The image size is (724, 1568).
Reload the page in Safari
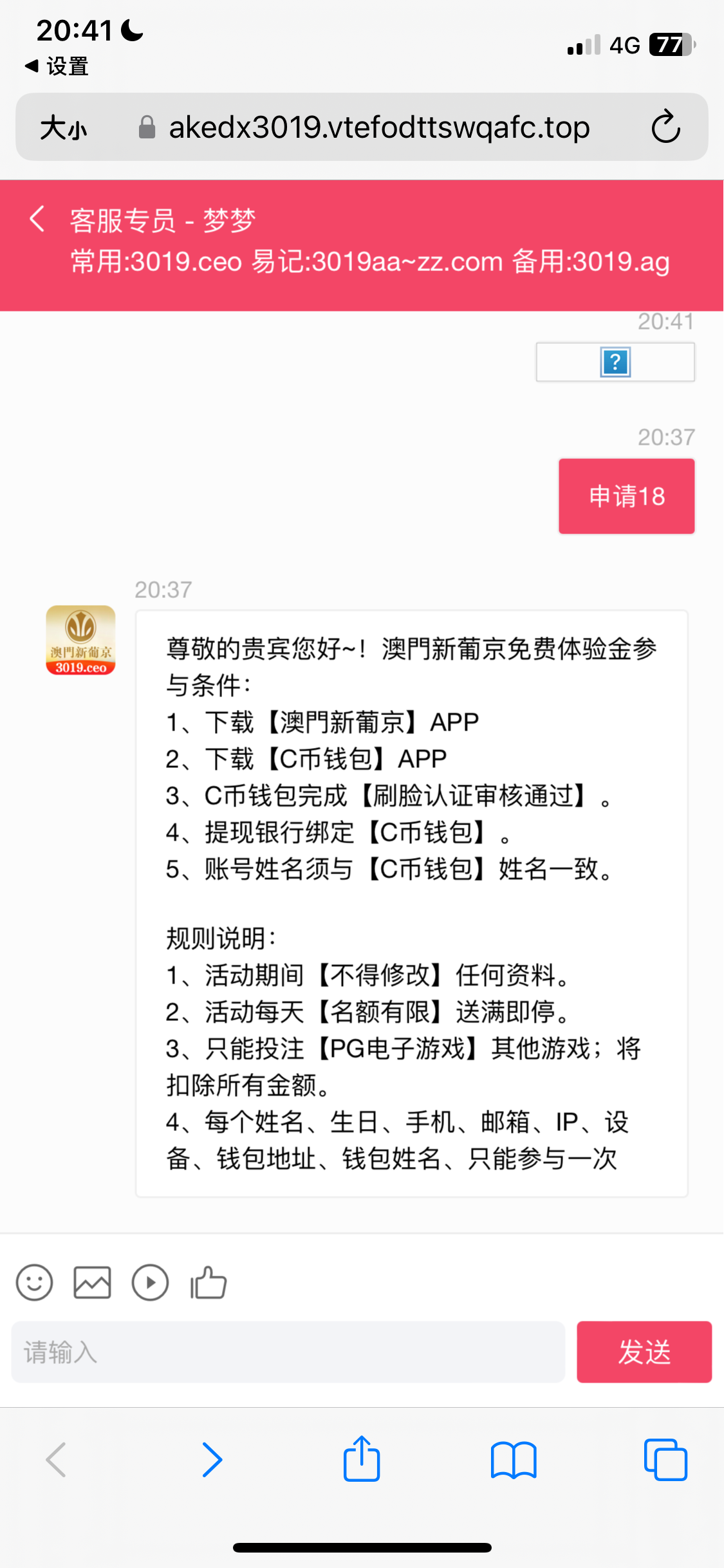coord(665,127)
